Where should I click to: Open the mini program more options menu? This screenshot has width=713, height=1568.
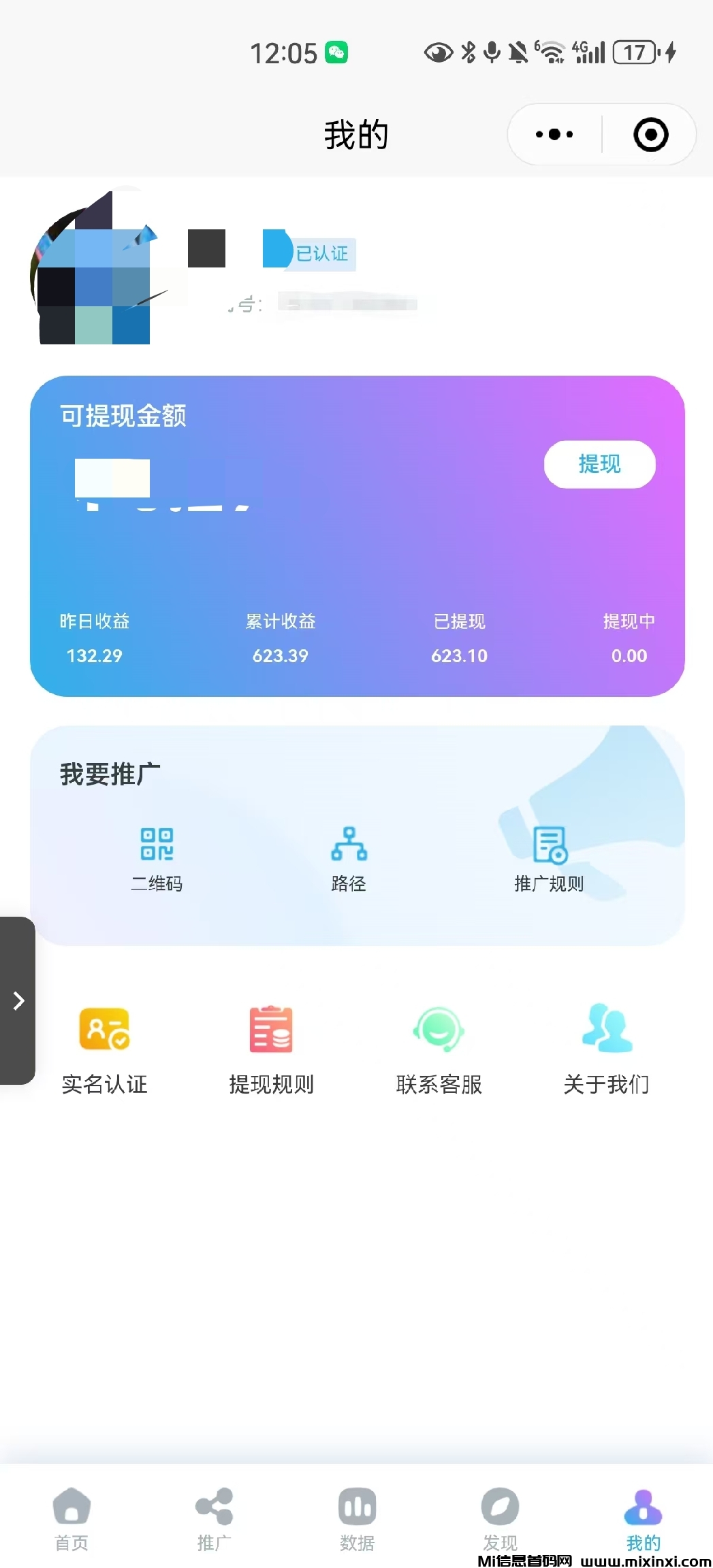pos(554,134)
